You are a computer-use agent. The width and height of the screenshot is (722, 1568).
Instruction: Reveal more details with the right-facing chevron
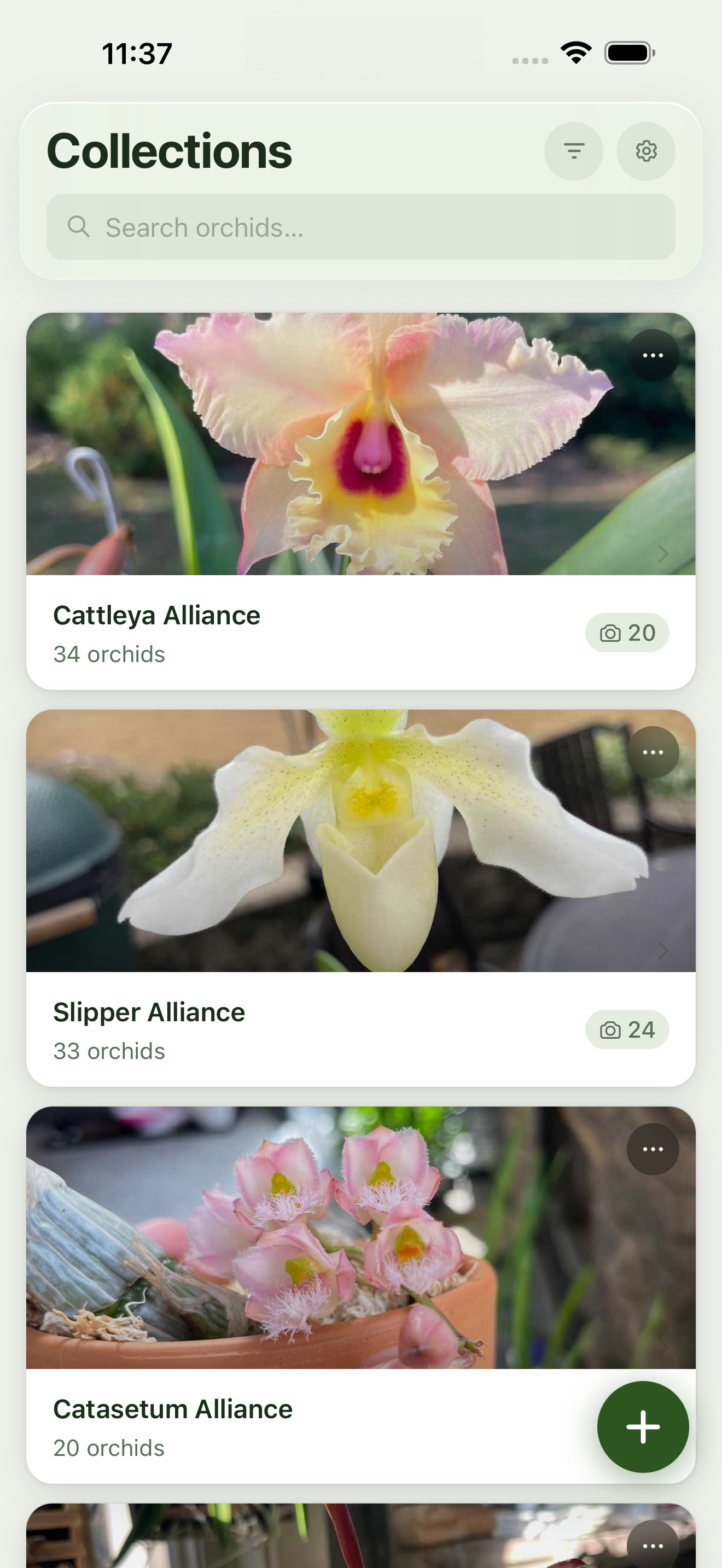tap(662, 554)
